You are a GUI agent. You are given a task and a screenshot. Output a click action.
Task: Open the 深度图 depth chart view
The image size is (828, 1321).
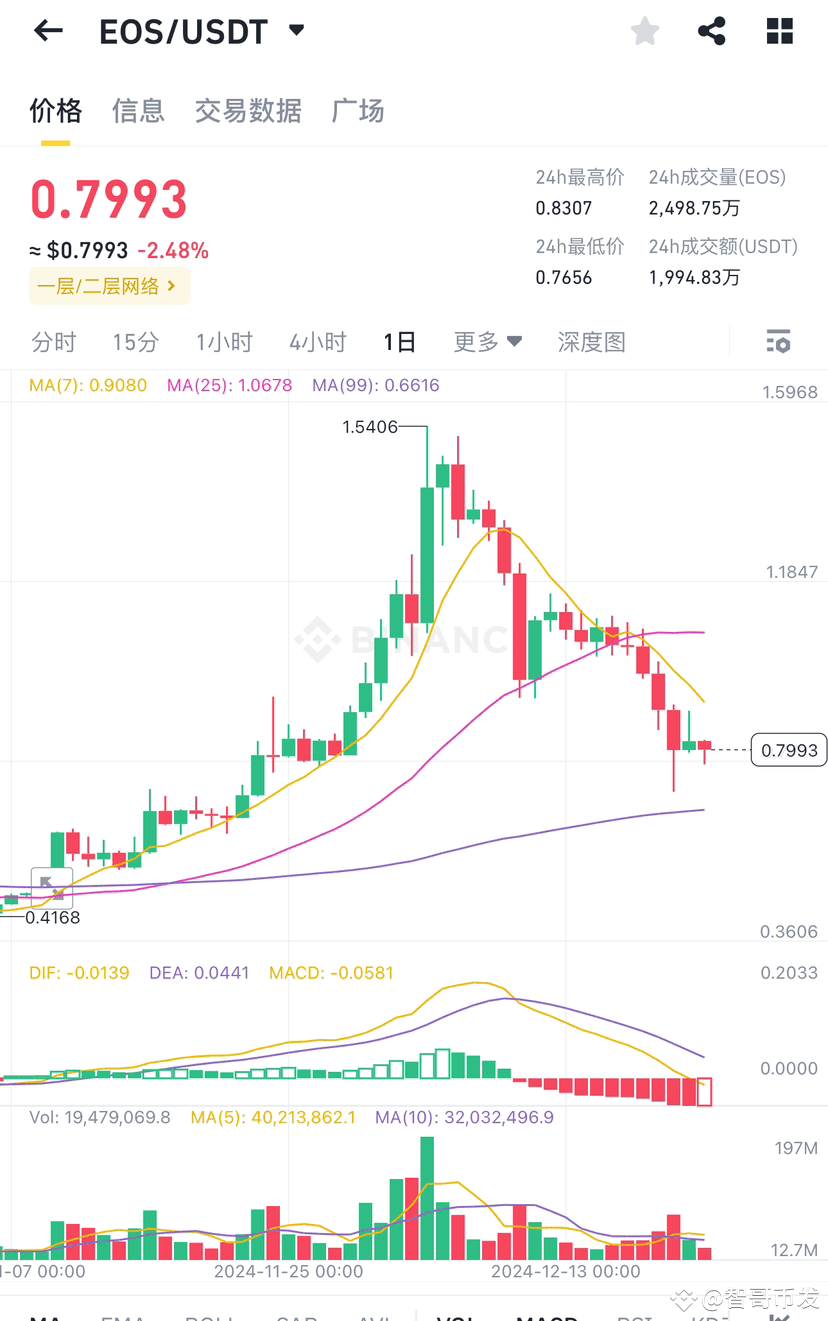591,341
